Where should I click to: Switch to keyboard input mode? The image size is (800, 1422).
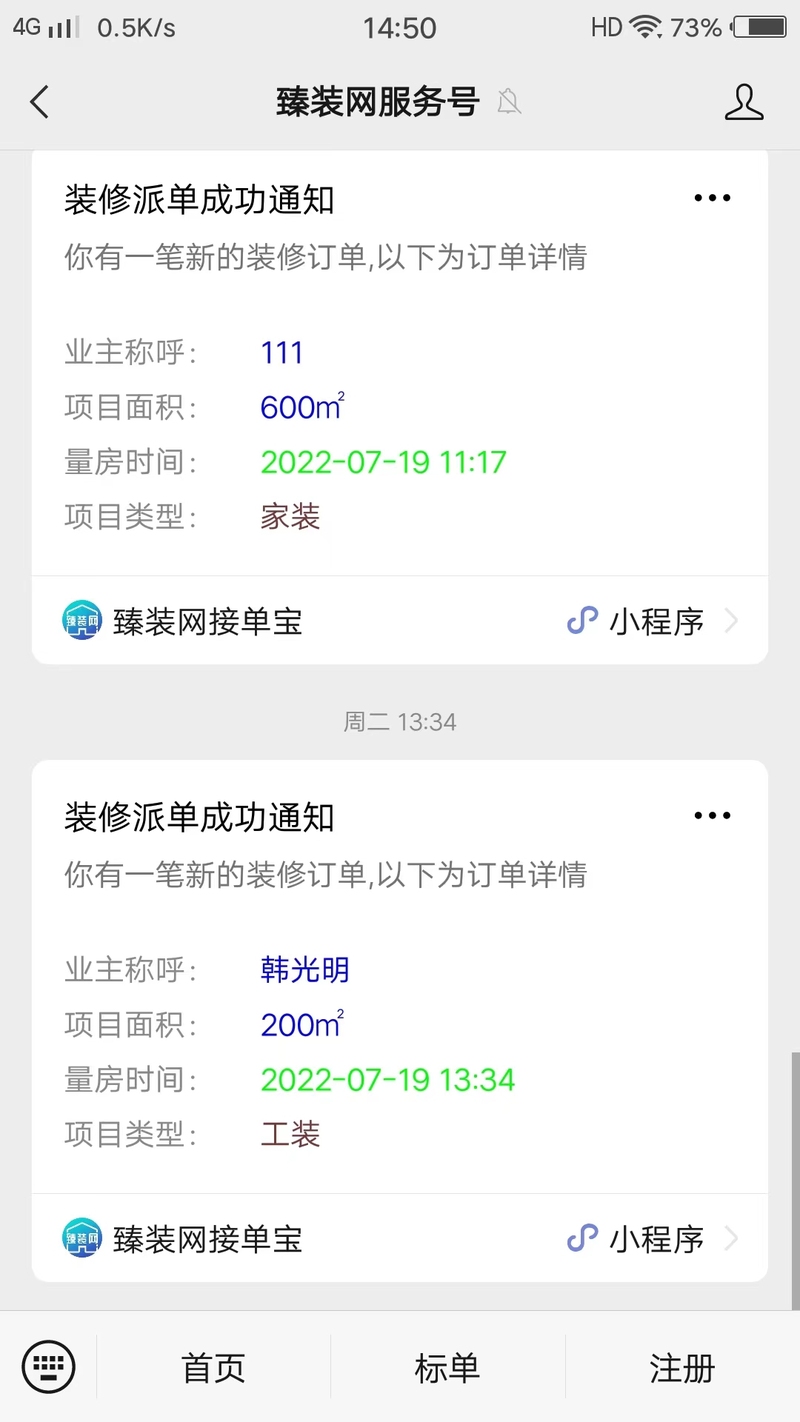(48, 1366)
